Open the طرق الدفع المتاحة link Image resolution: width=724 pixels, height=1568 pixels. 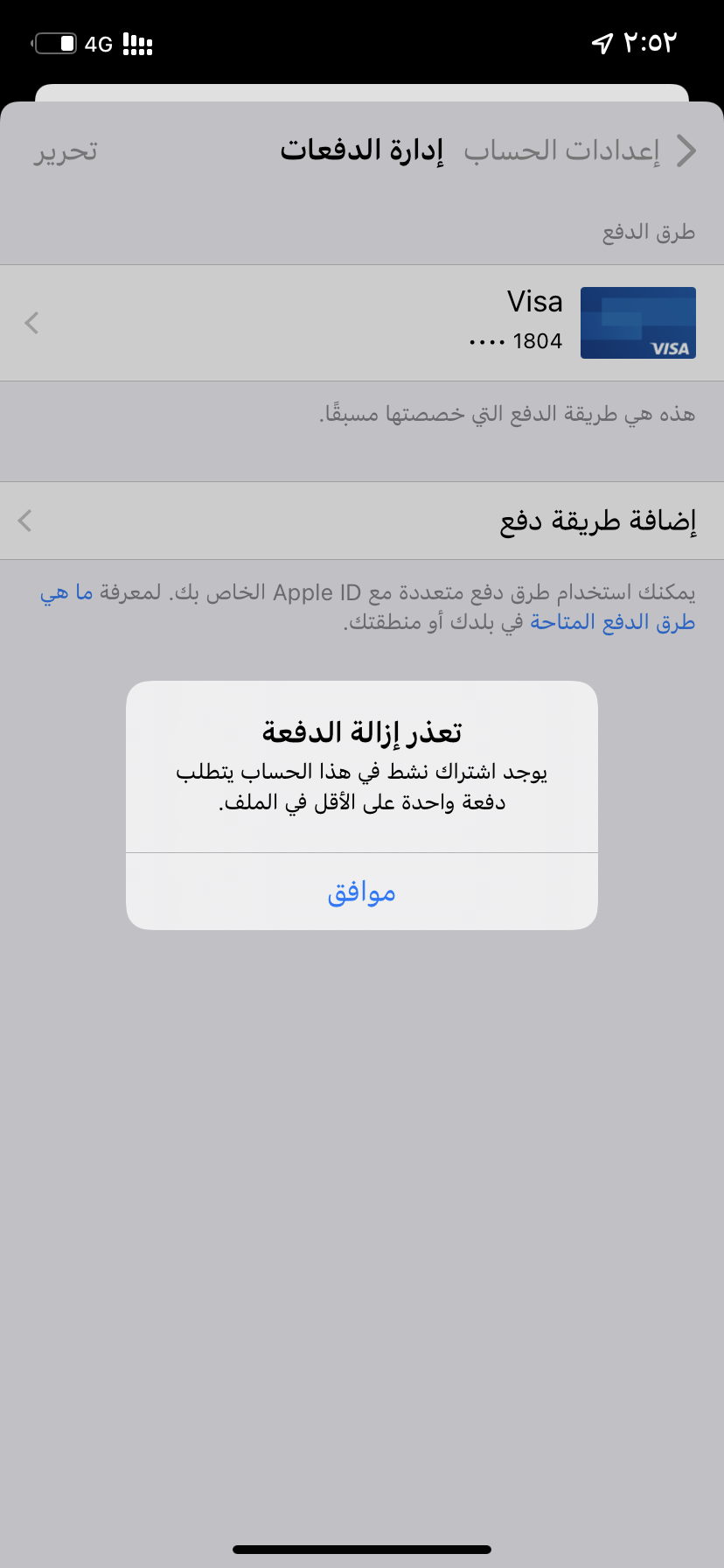click(612, 622)
